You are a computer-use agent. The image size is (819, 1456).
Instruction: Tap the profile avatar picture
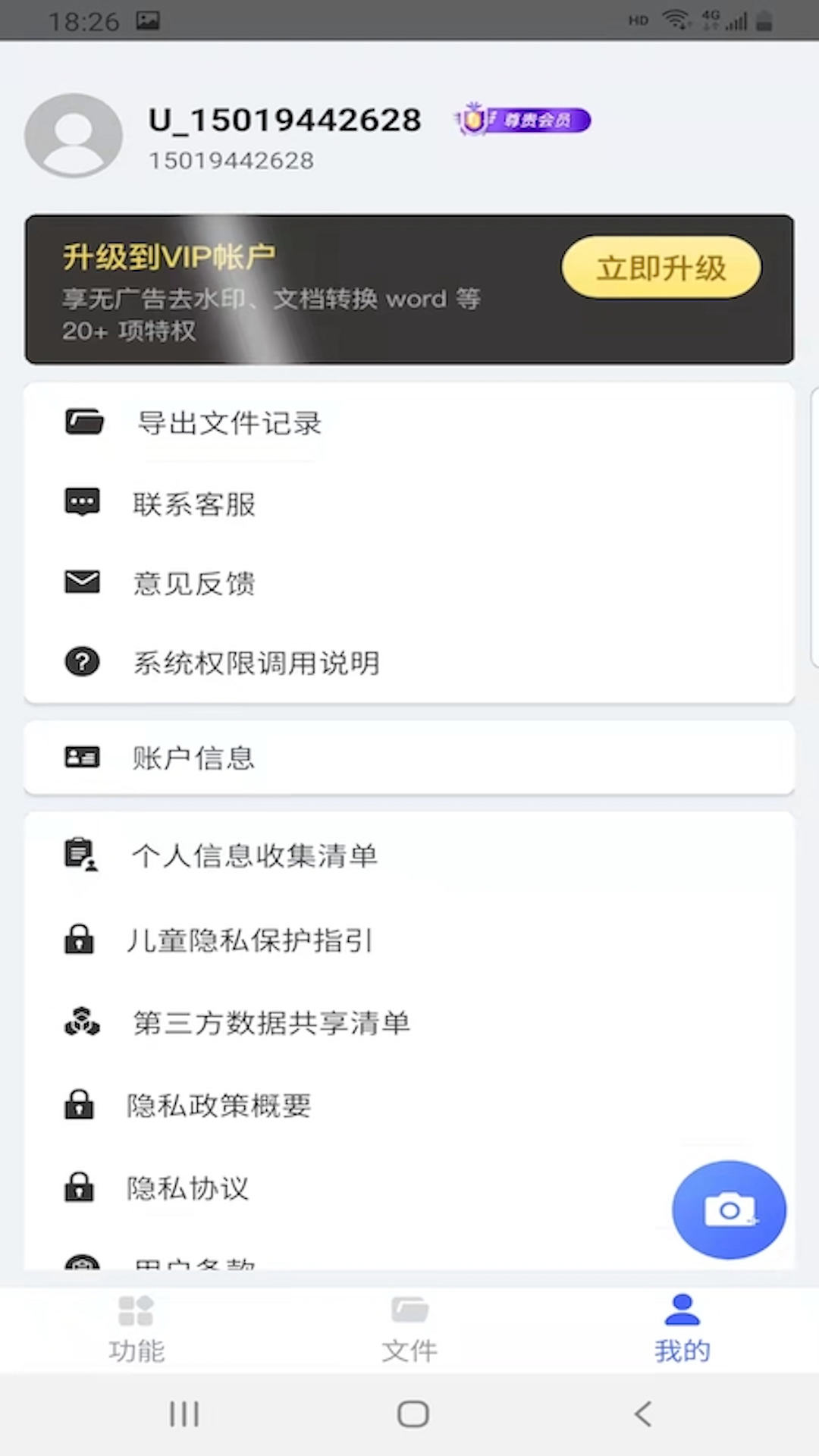(74, 135)
